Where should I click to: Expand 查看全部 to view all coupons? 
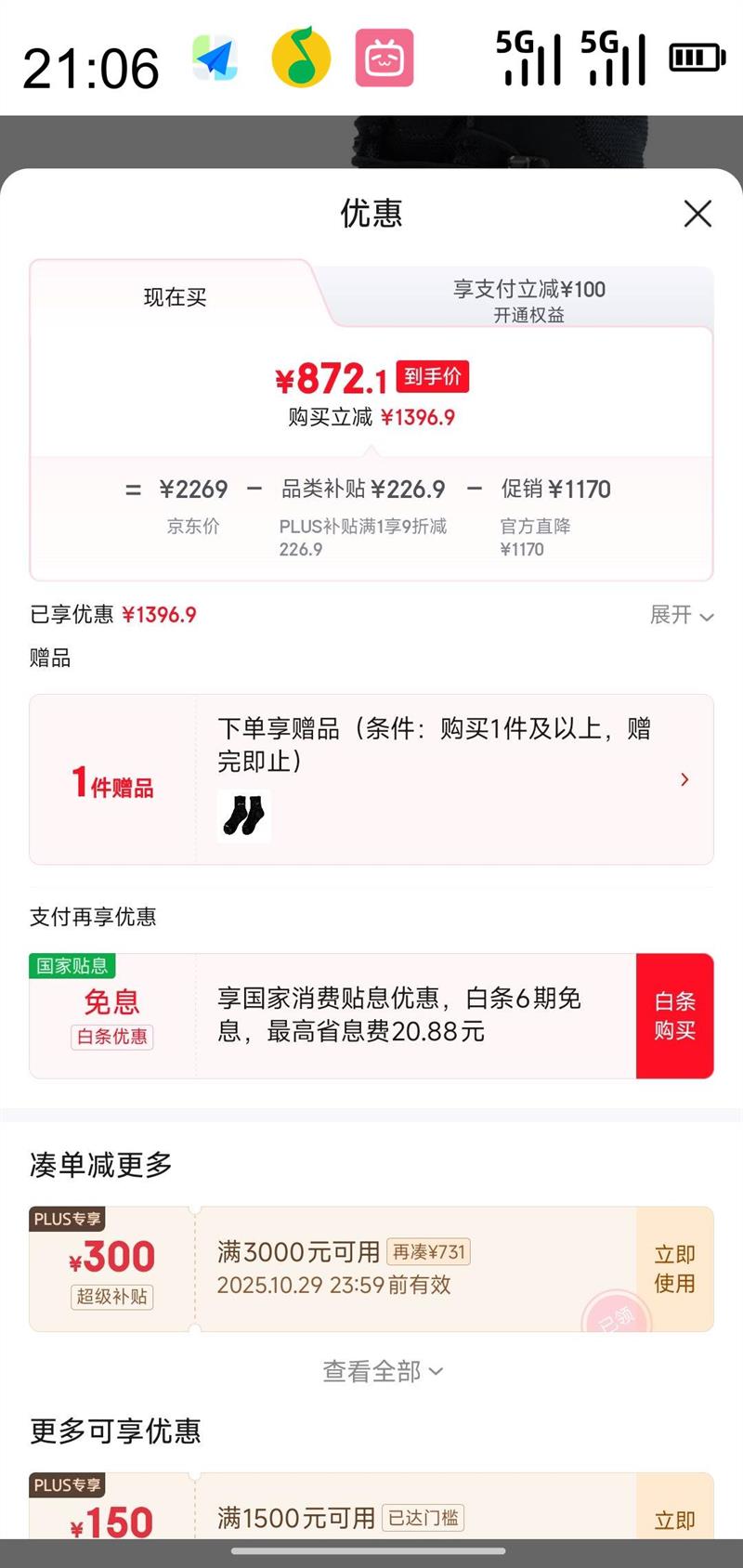382,1371
